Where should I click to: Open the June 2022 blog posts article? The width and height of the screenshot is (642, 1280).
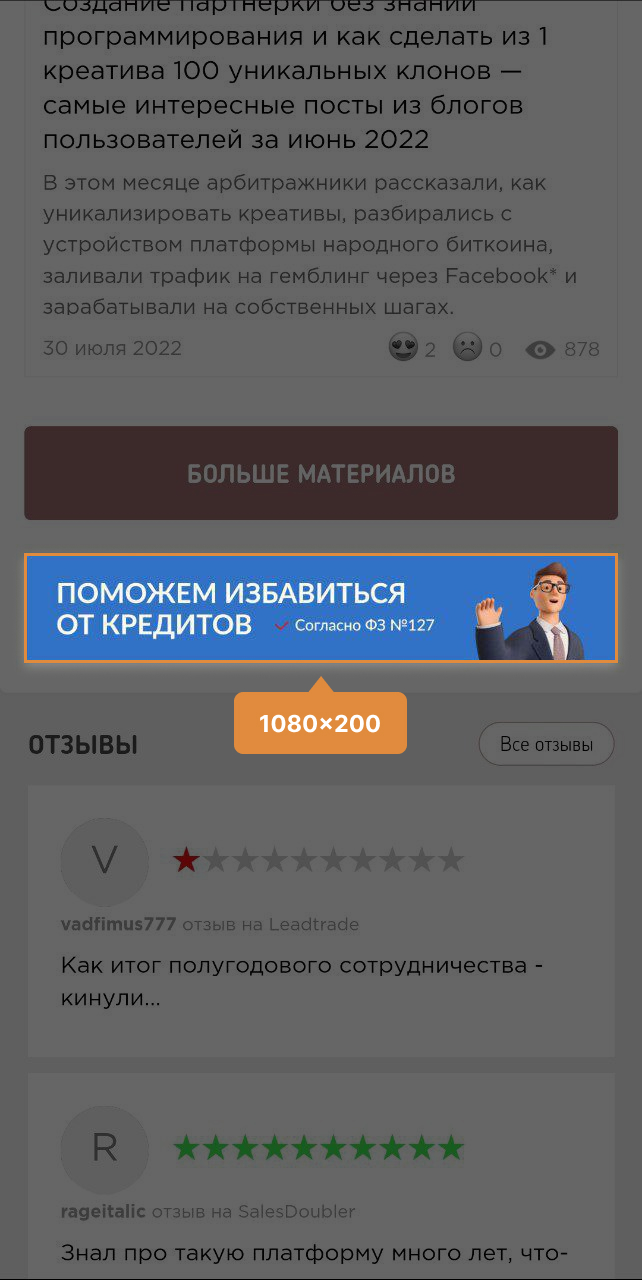click(296, 88)
